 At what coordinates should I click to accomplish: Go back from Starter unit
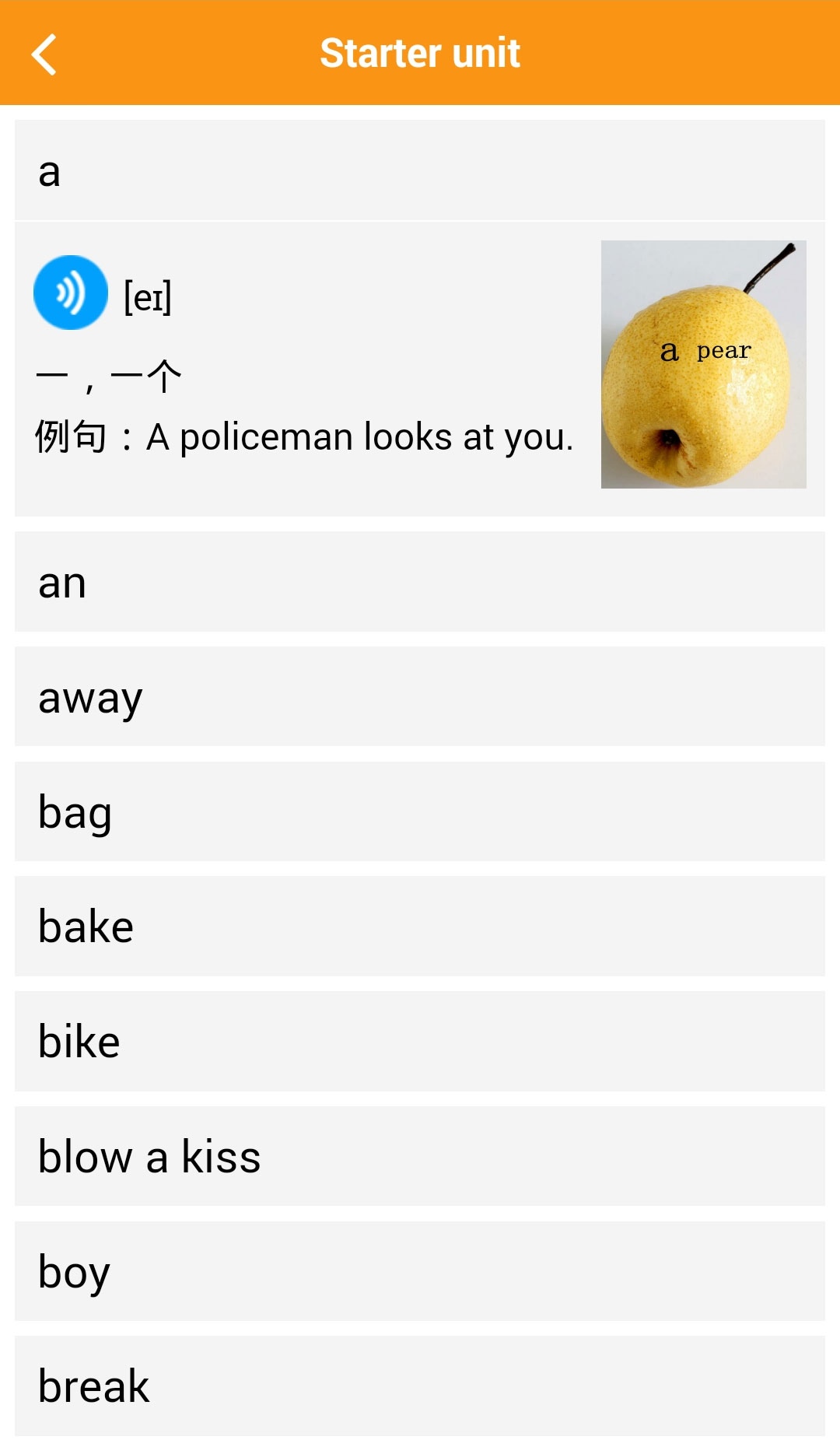[44, 54]
